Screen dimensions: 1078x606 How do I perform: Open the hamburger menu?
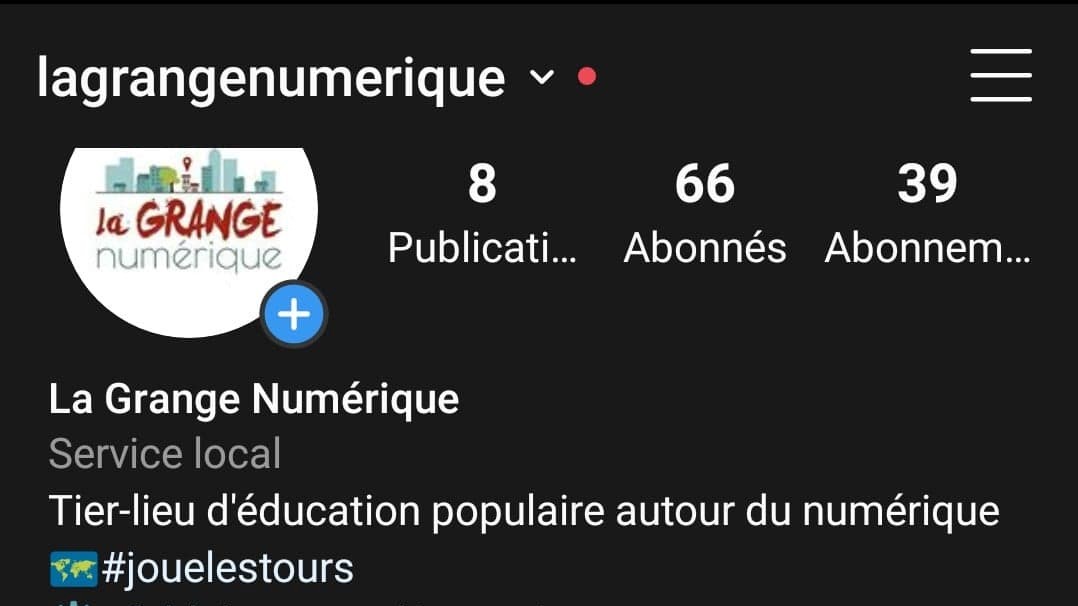tap(1000, 76)
